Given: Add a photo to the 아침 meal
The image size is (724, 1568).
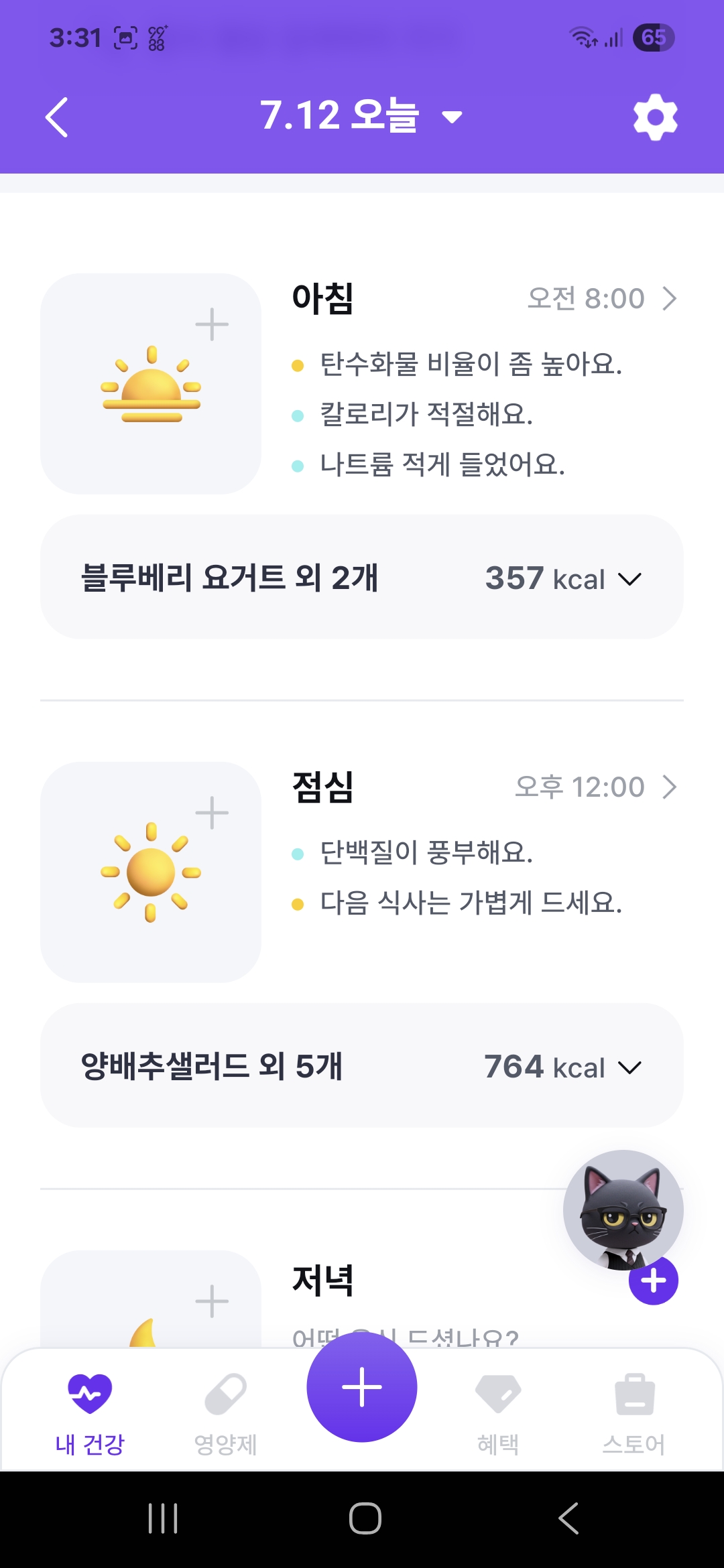Looking at the screenshot, I should [x=151, y=384].
